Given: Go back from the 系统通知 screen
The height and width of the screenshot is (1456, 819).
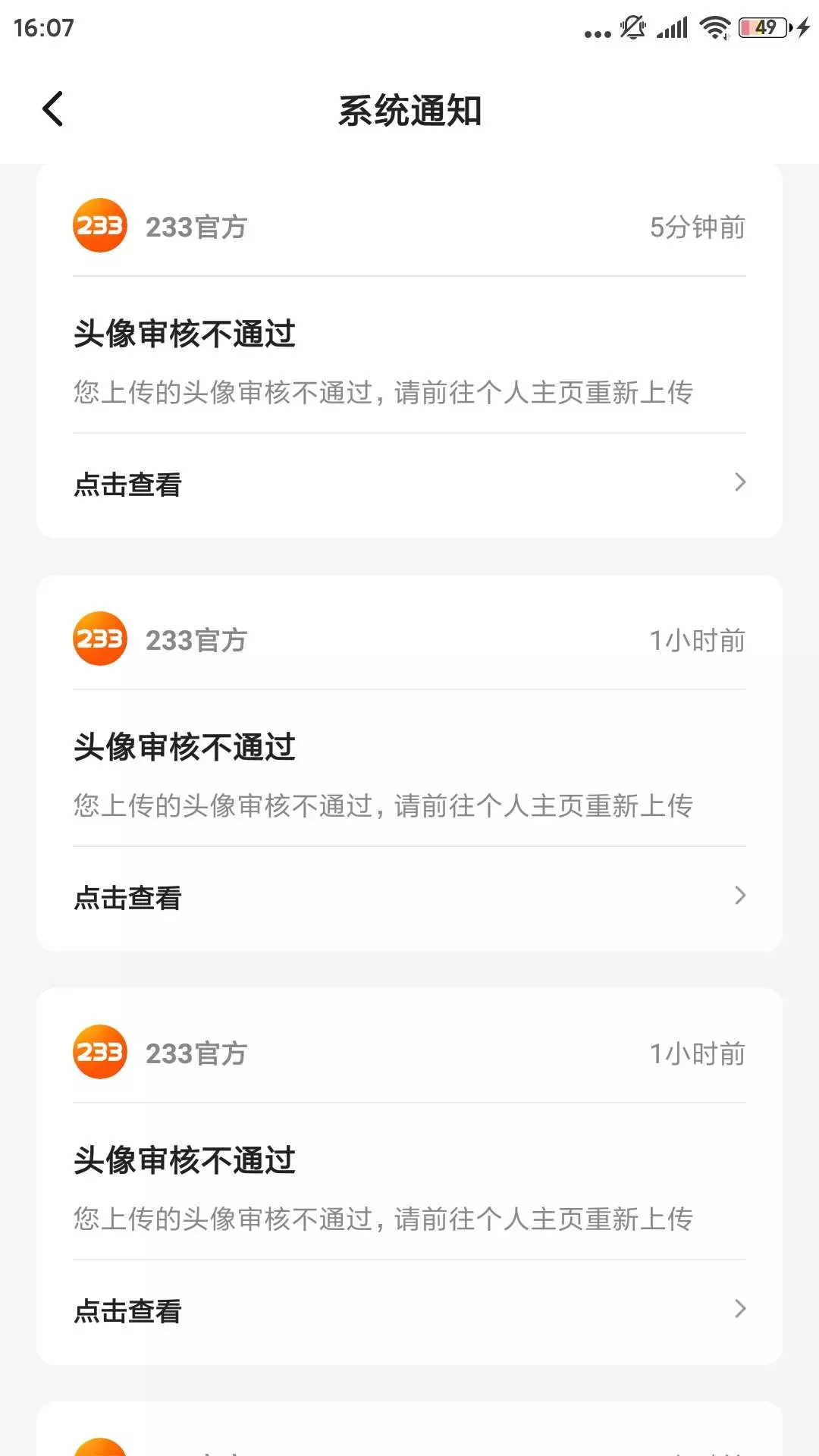Looking at the screenshot, I should point(52,109).
